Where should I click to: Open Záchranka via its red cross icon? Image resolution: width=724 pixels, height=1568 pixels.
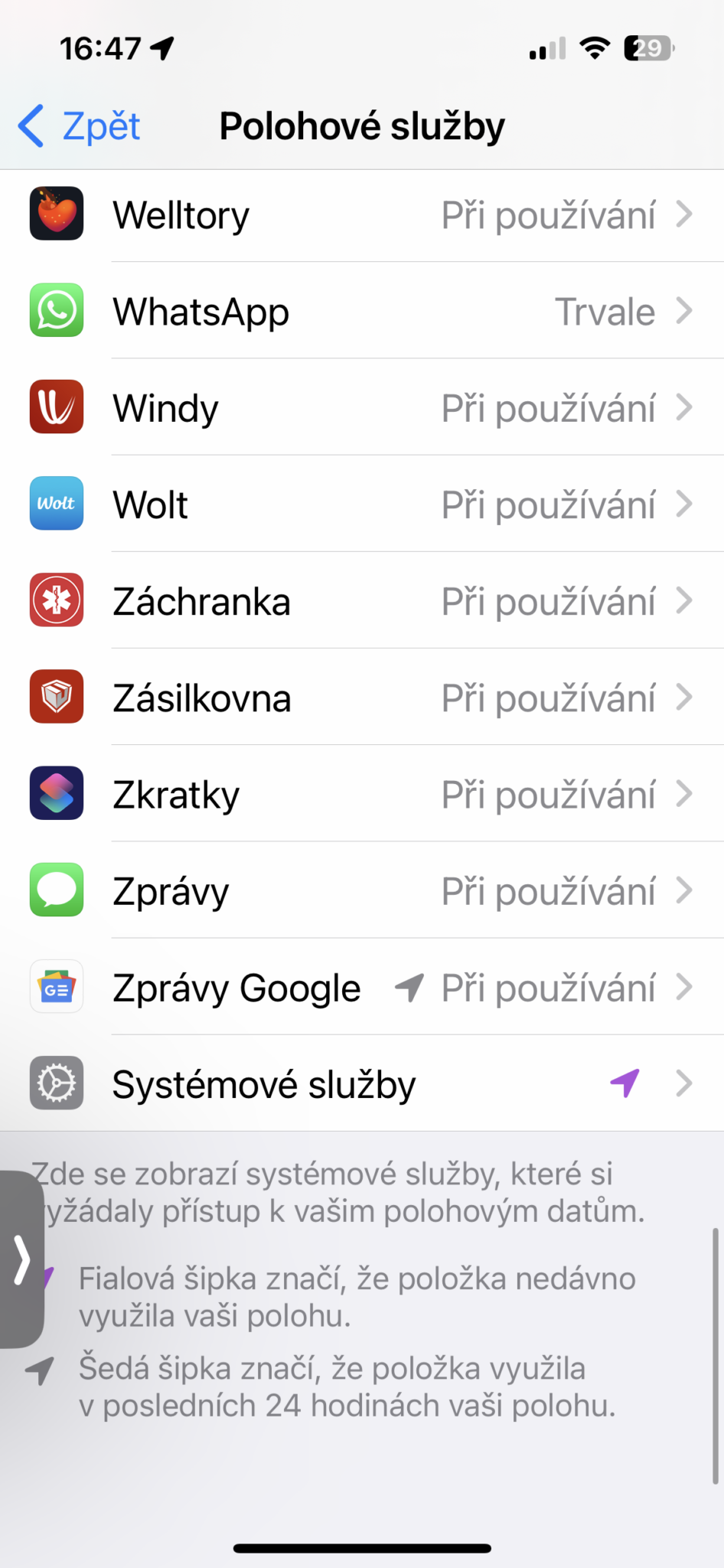pyautogui.click(x=56, y=600)
